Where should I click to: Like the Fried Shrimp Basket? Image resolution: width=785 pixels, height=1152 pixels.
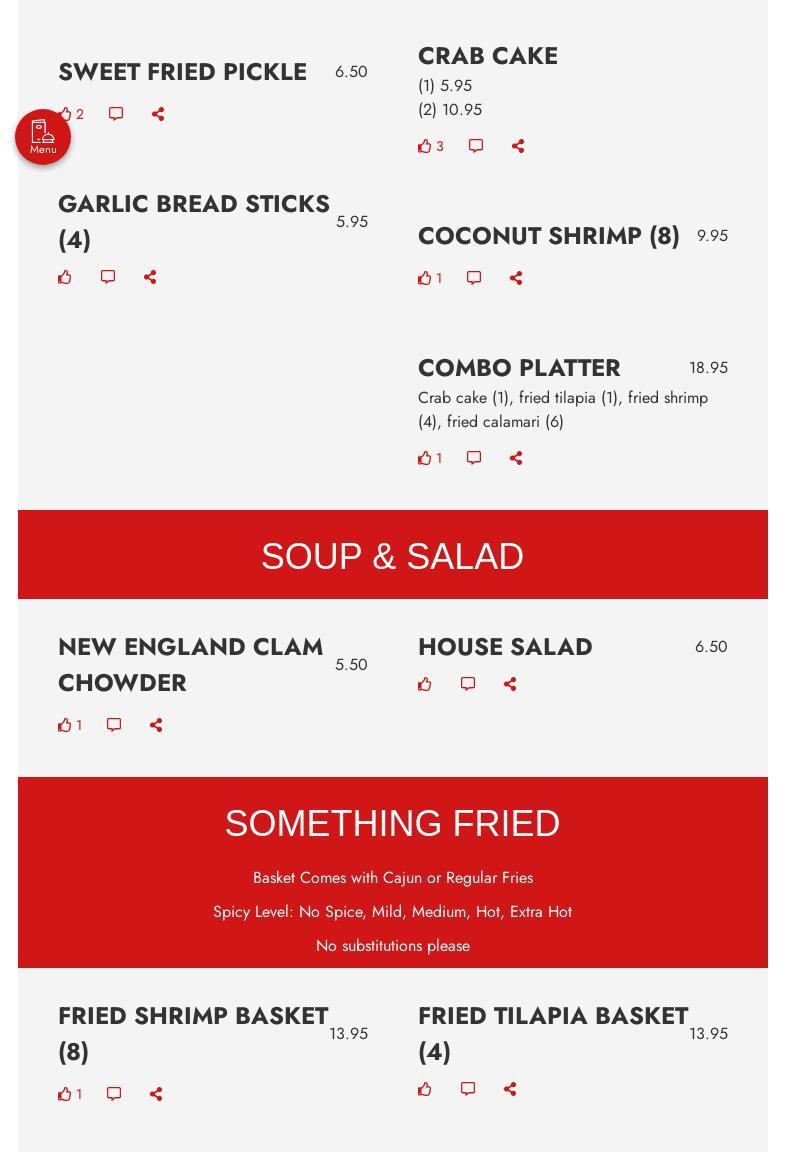tap(65, 1094)
